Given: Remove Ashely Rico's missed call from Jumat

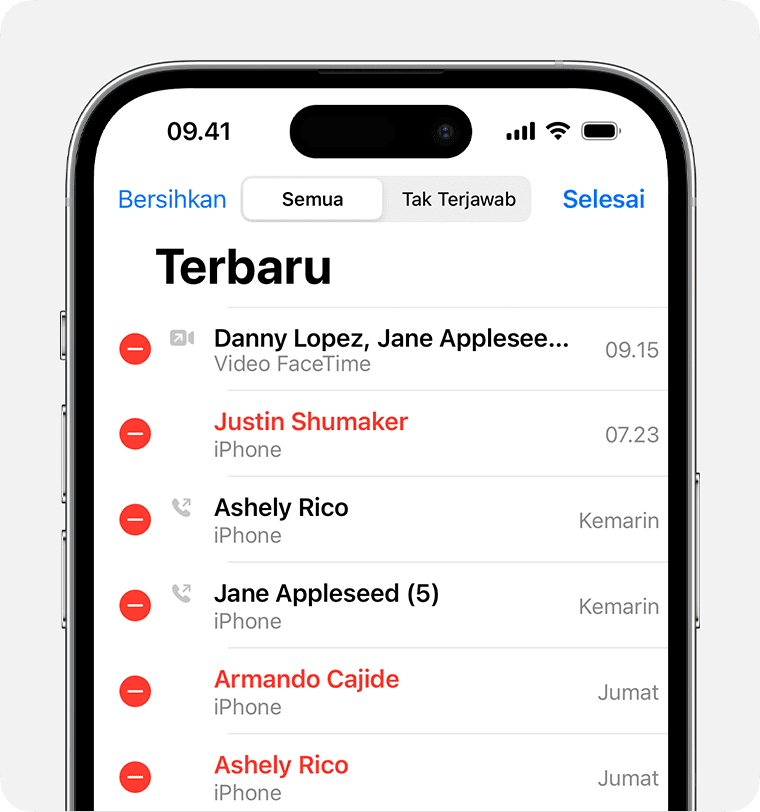Looking at the screenshot, I should pyautogui.click(x=135, y=777).
